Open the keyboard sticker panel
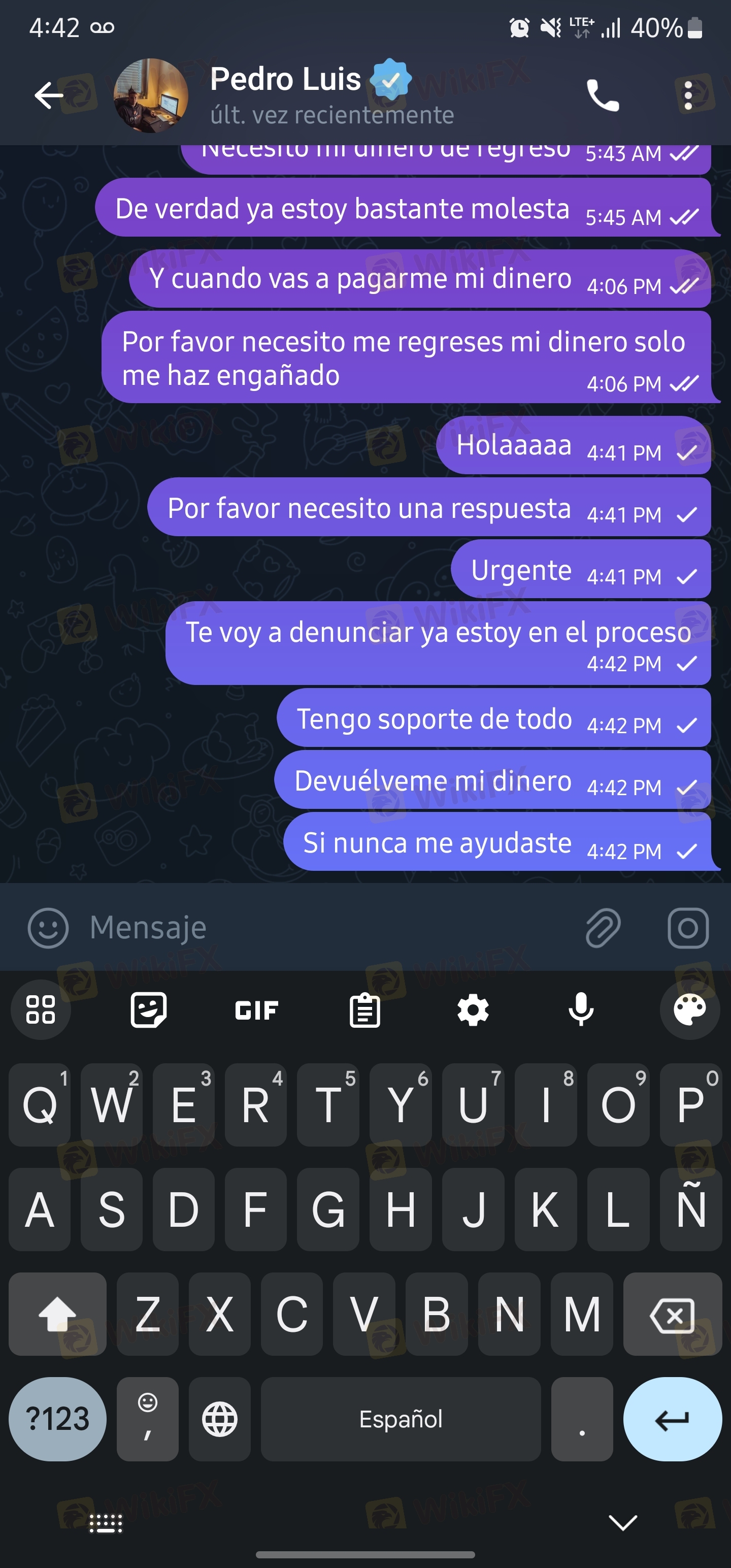Image resolution: width=731 pixels, height=1568 pixels. (x=149, y=1010)
